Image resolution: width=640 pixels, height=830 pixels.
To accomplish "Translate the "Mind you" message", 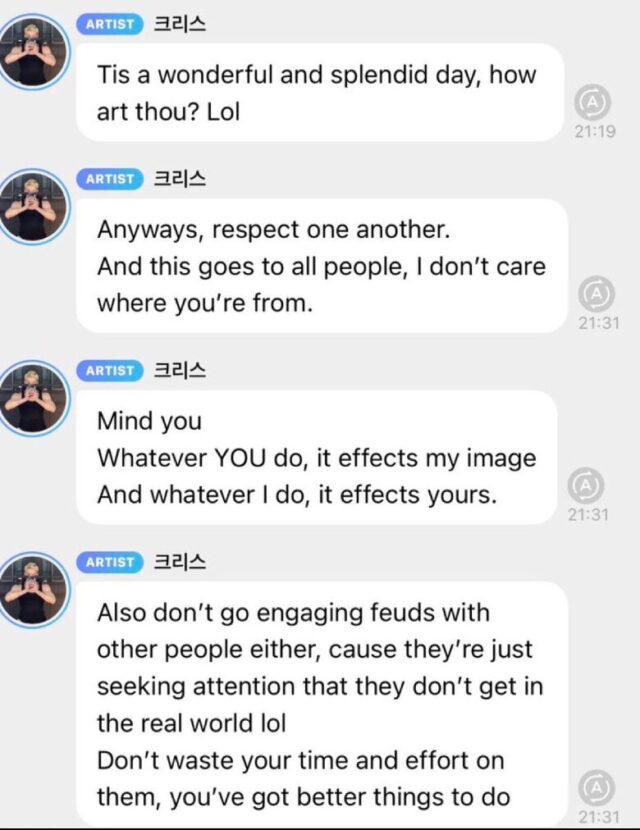I will (x=586, y=485).
